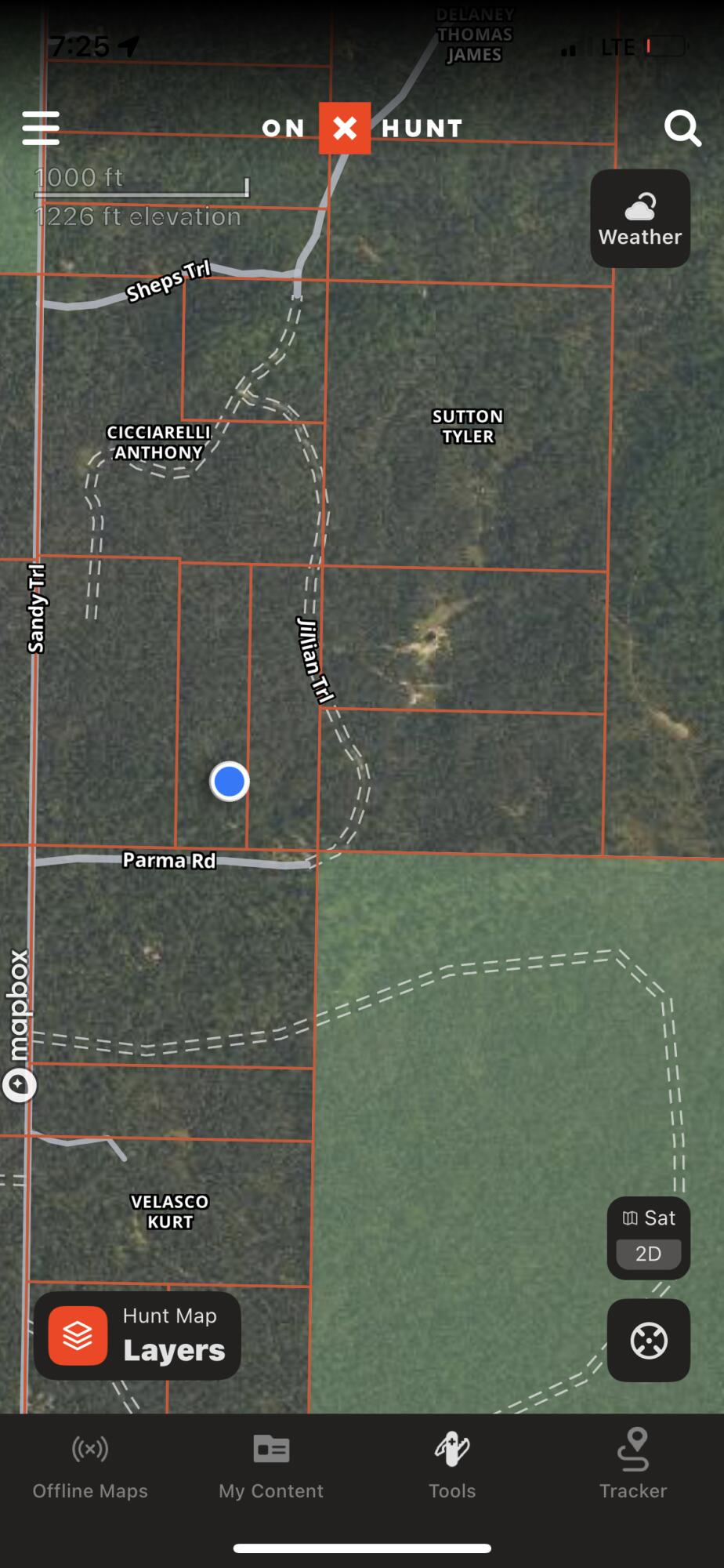Tap the Mapbox info icon

point(20,1085)
